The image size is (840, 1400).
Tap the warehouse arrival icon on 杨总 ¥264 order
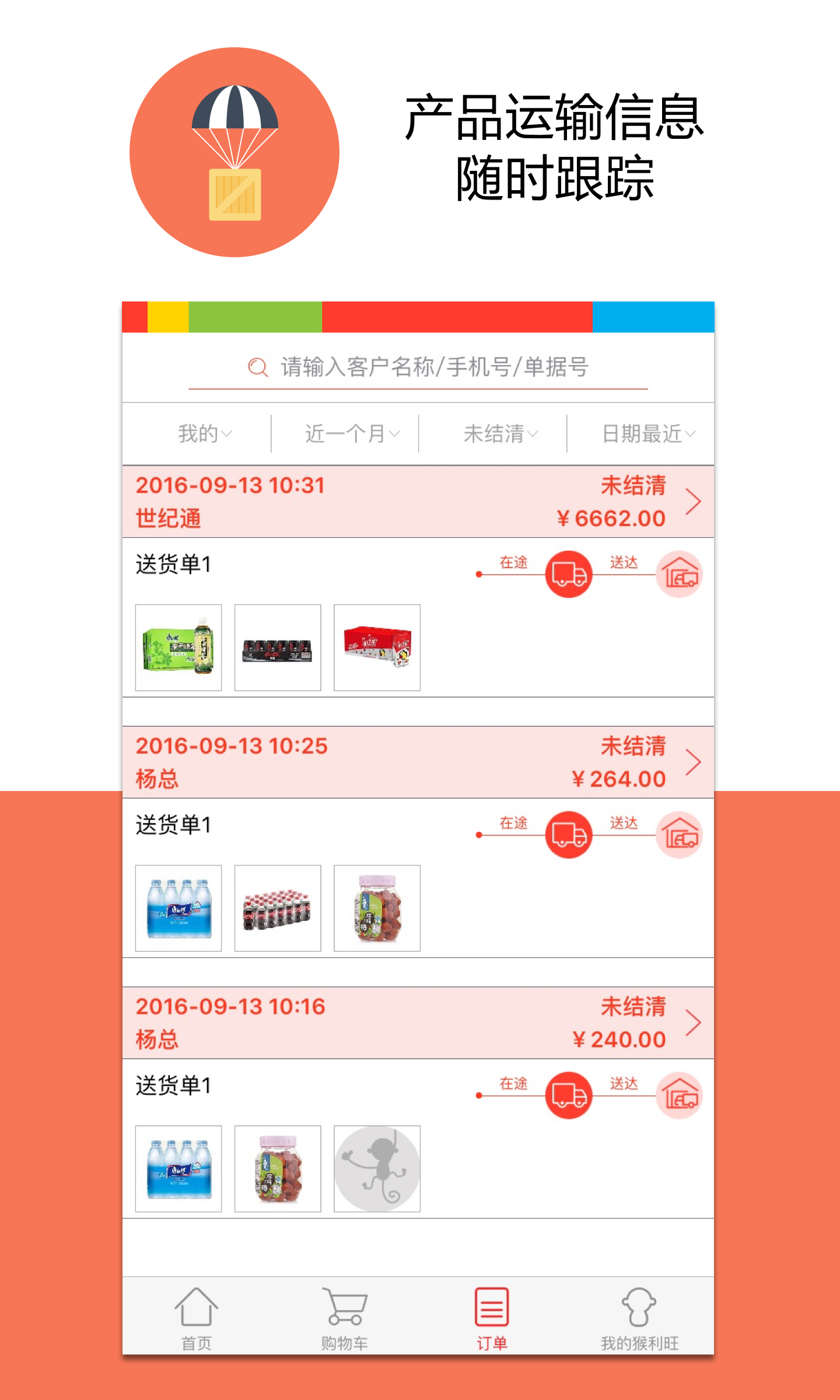[681, 835]
